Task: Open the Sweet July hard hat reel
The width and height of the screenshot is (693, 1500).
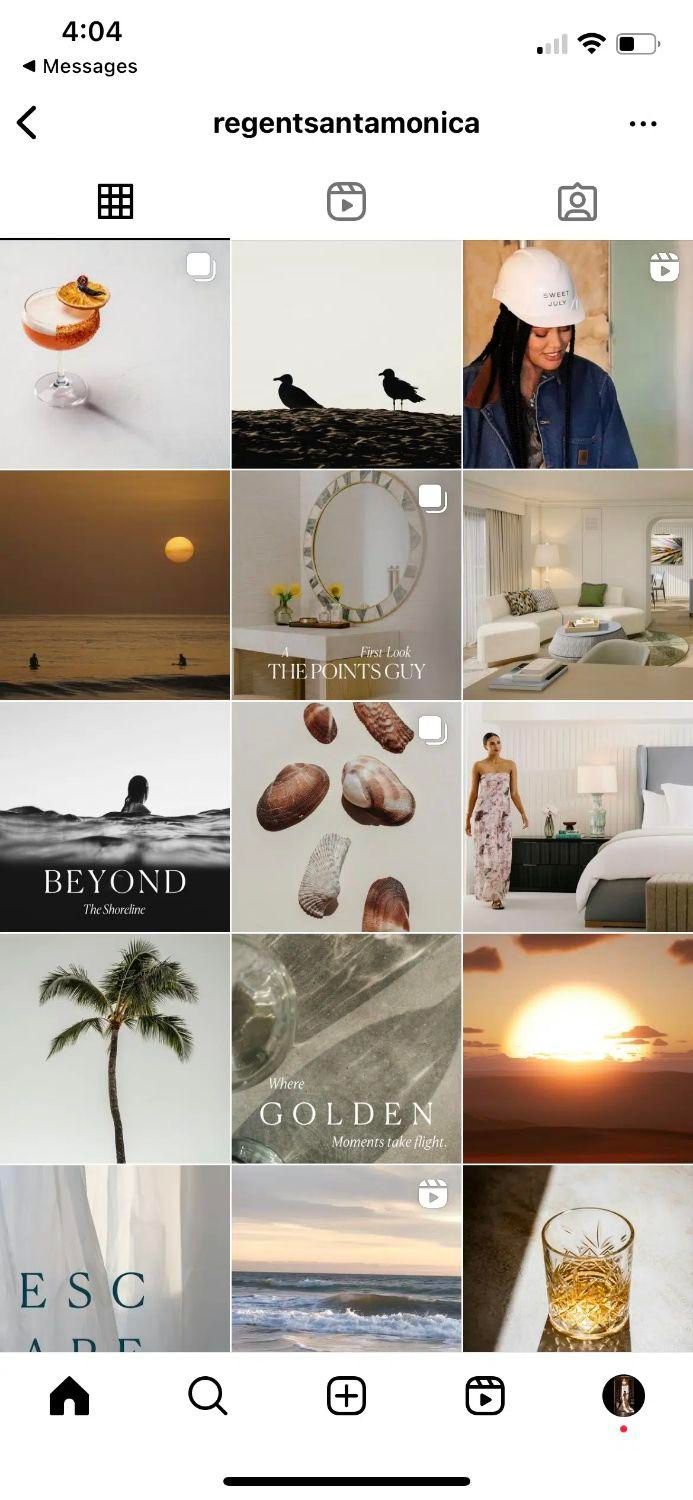Action: pyautogui.click(x=578, y=355)
